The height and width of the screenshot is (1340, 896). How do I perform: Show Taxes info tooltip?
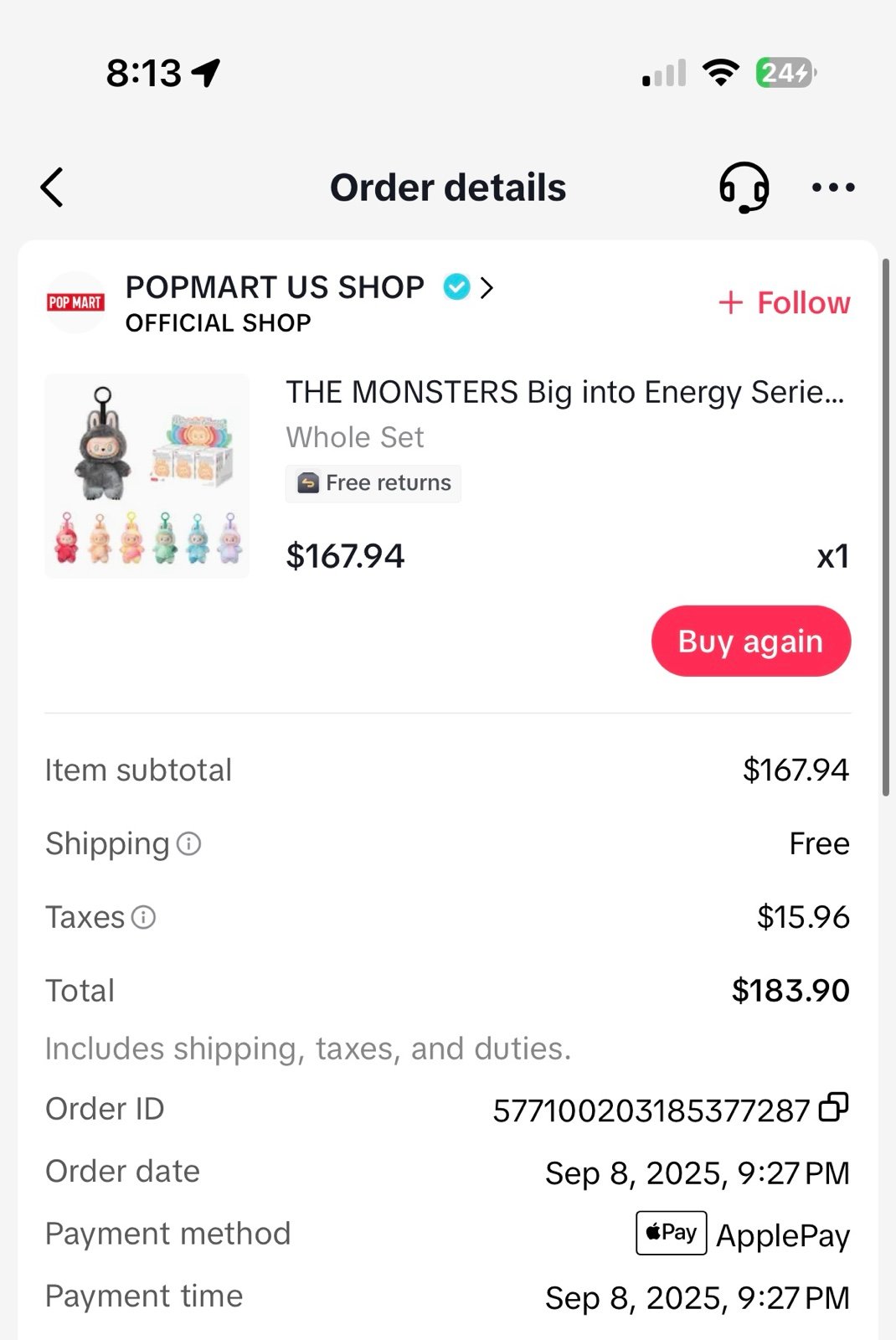tap(144, 917)
